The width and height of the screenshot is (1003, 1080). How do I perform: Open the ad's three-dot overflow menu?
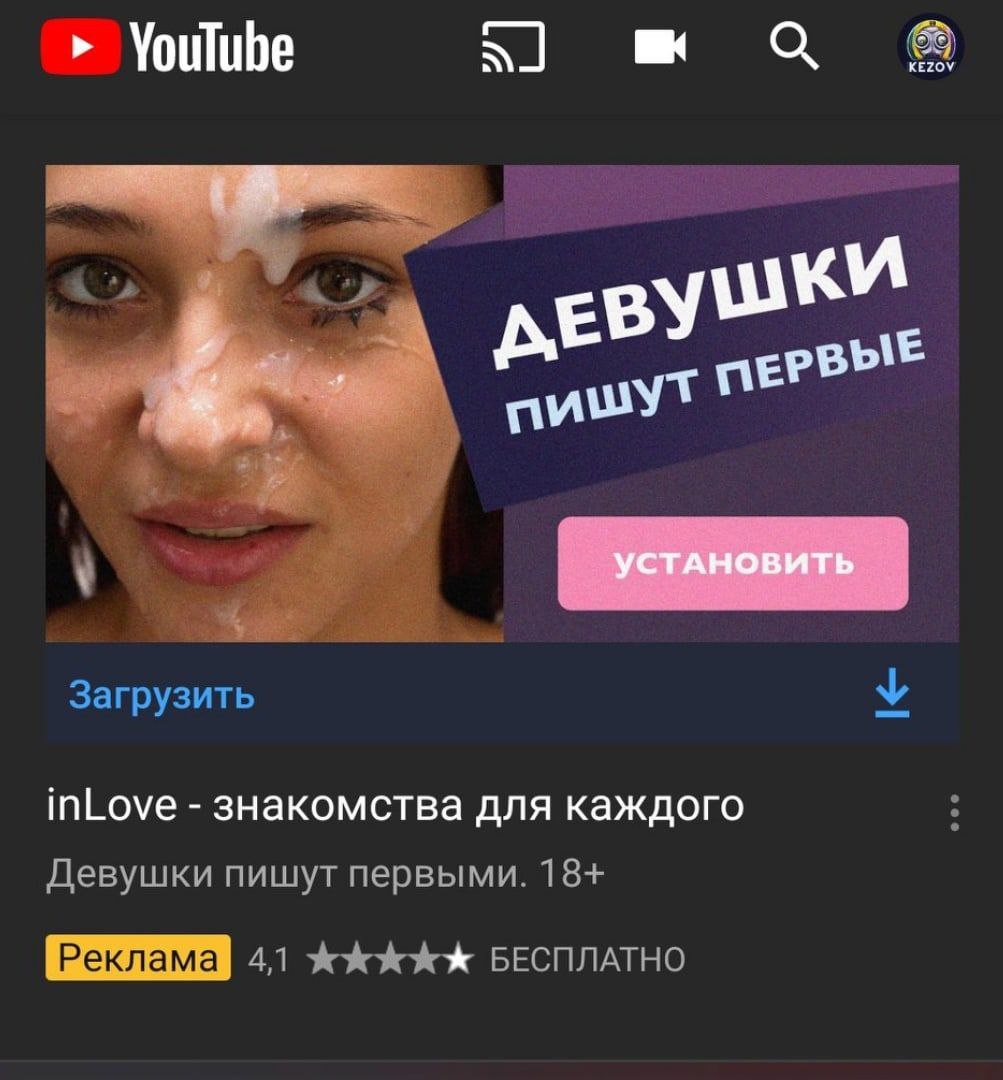[954, 813]
